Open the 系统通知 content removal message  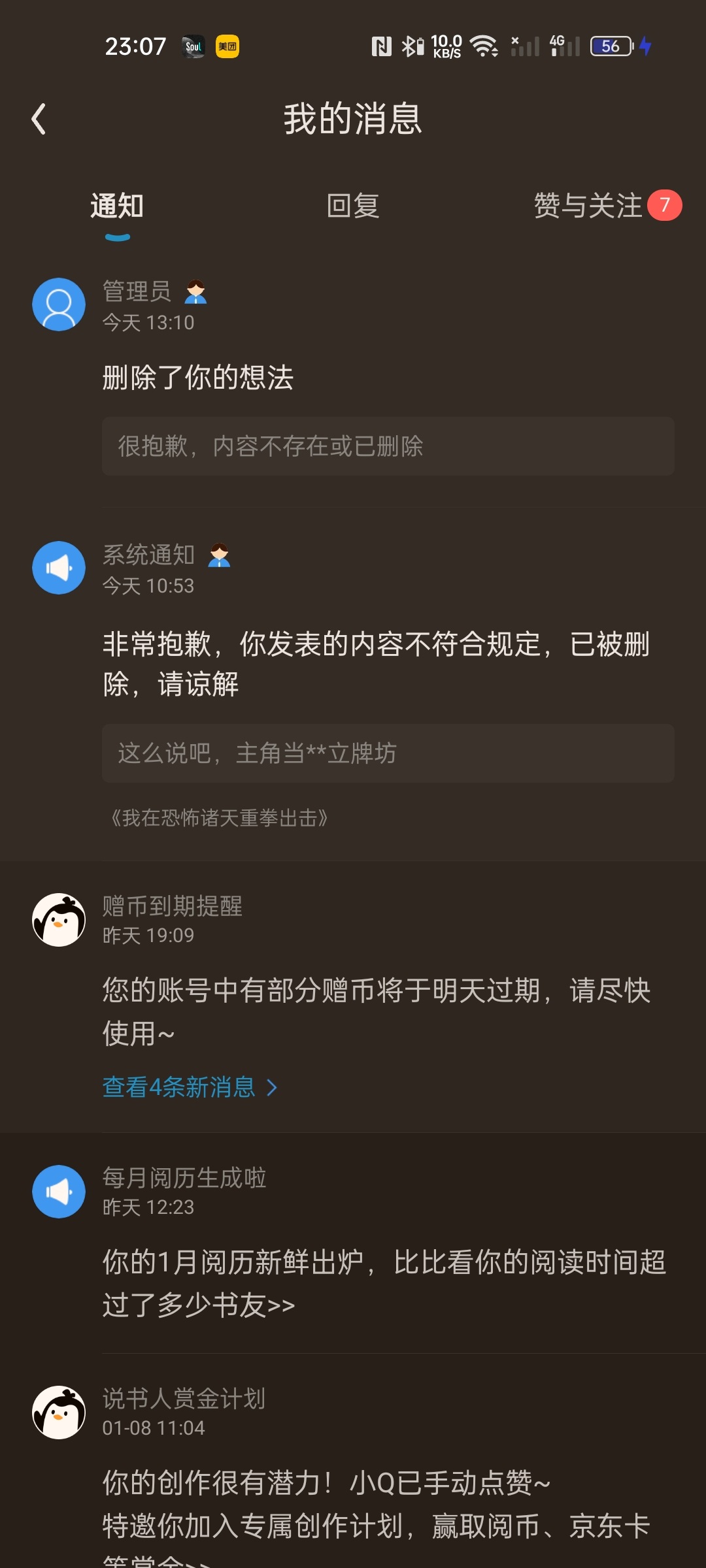point(376,663)
